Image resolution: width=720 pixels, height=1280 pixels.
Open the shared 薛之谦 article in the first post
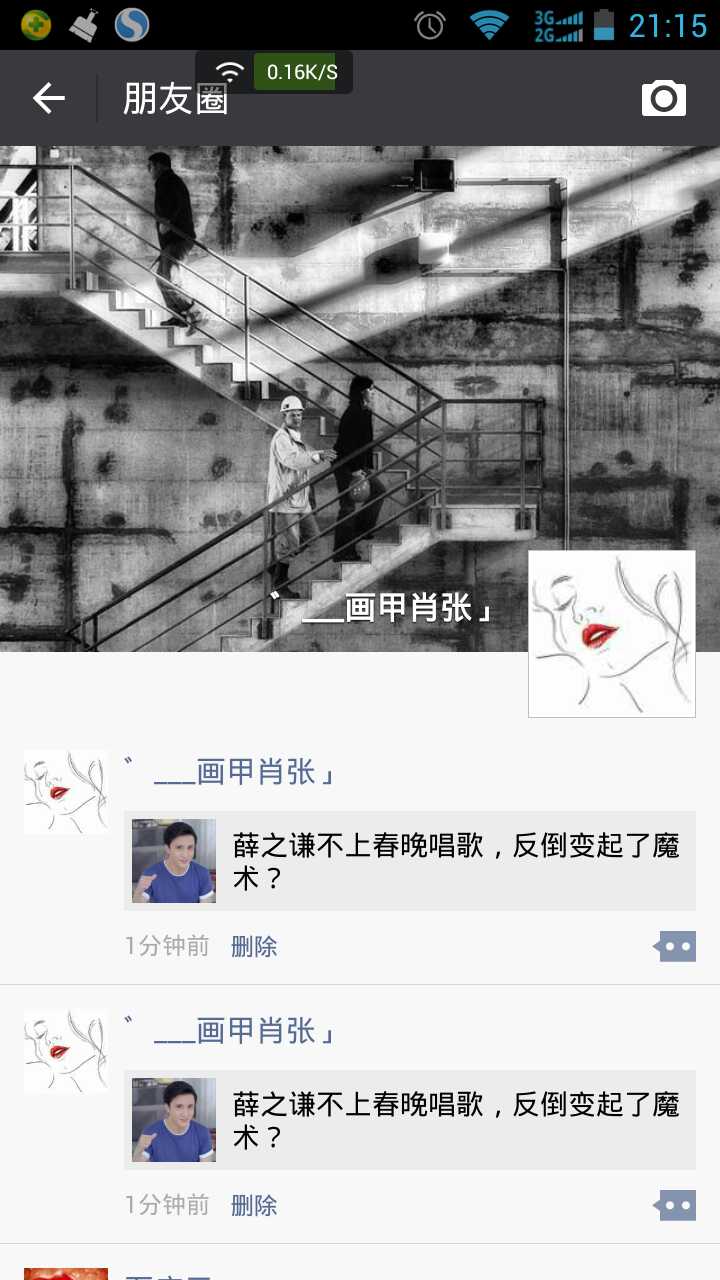tap(410, 861)
